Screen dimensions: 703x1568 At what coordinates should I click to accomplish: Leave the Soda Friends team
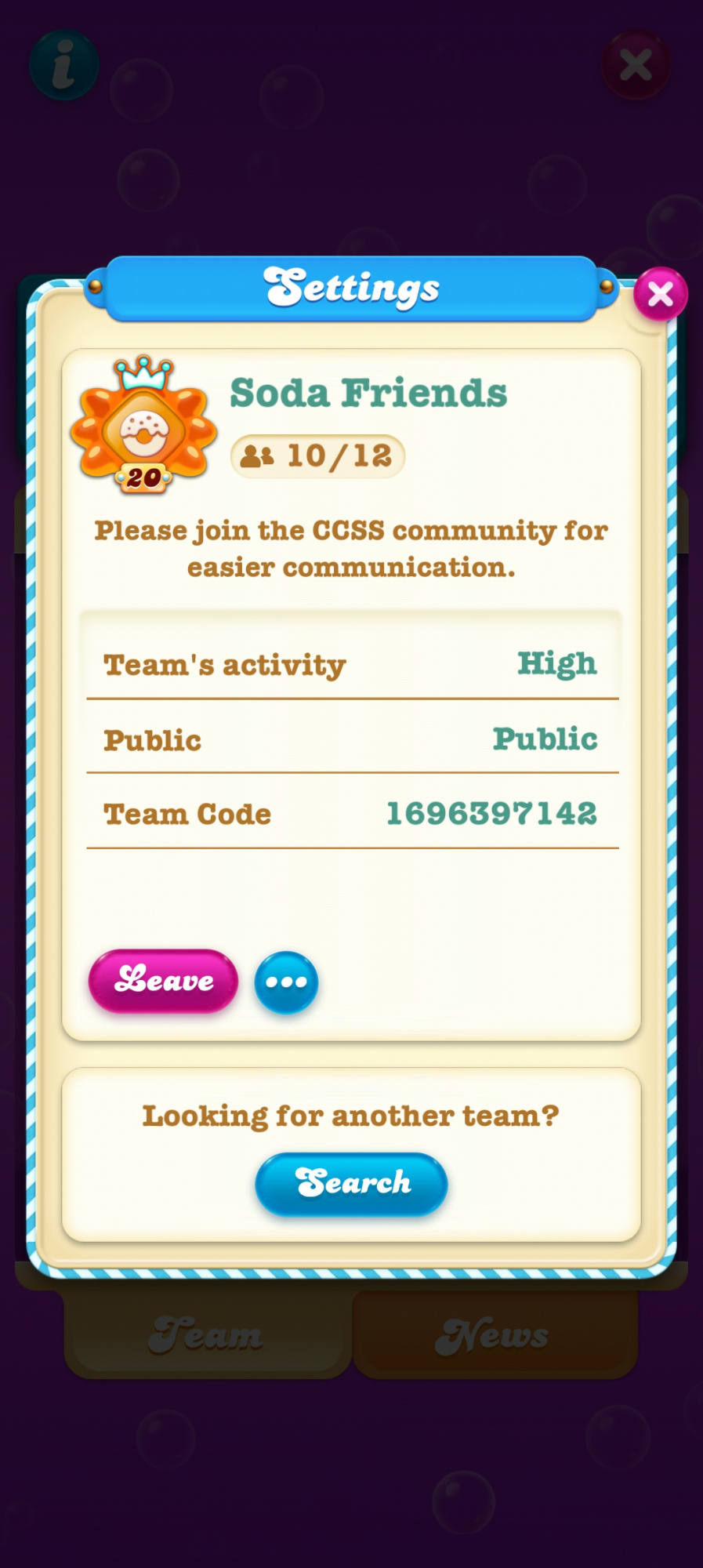(163, 981)
